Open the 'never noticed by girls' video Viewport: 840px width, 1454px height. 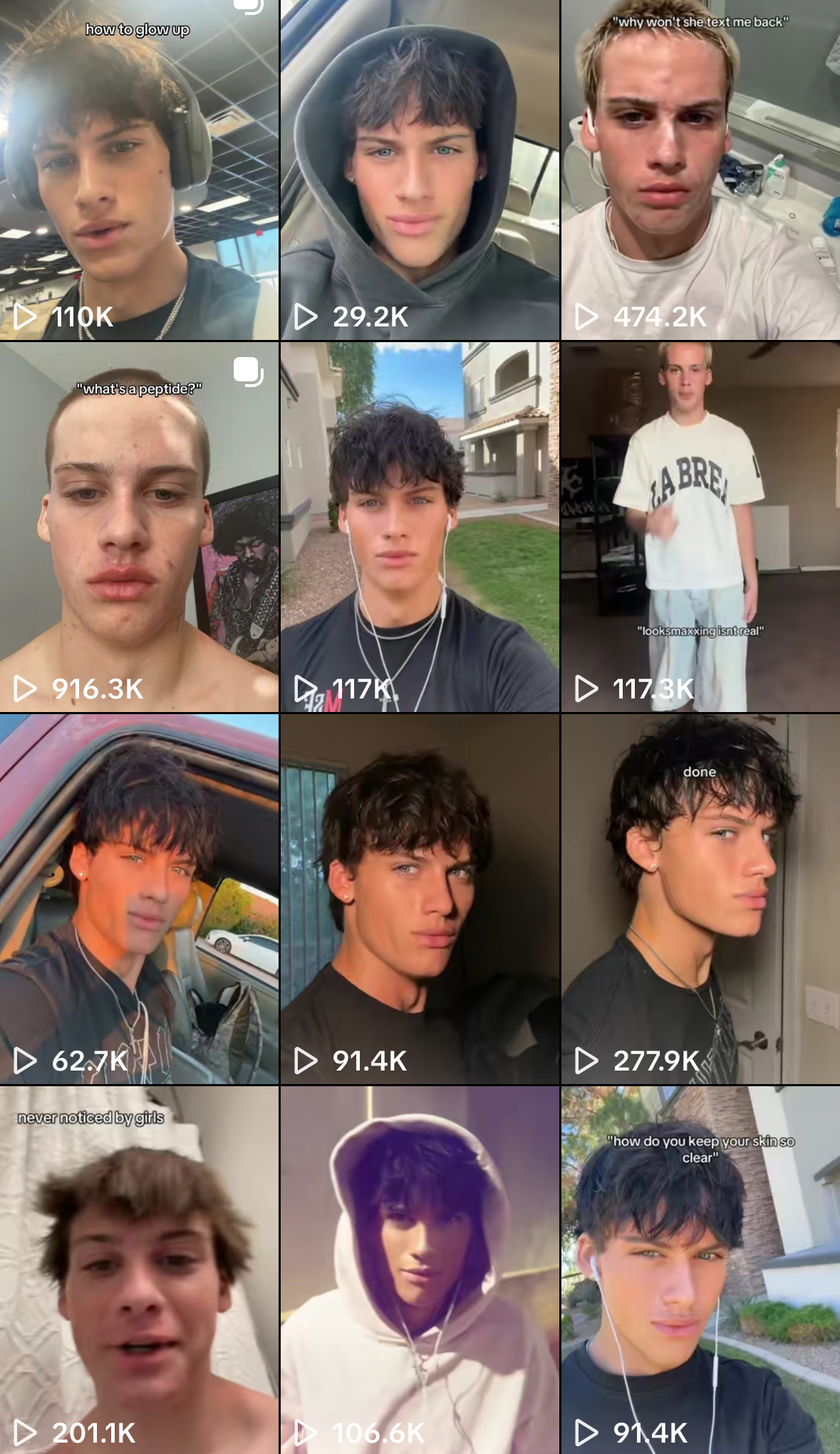point(139,1270)
